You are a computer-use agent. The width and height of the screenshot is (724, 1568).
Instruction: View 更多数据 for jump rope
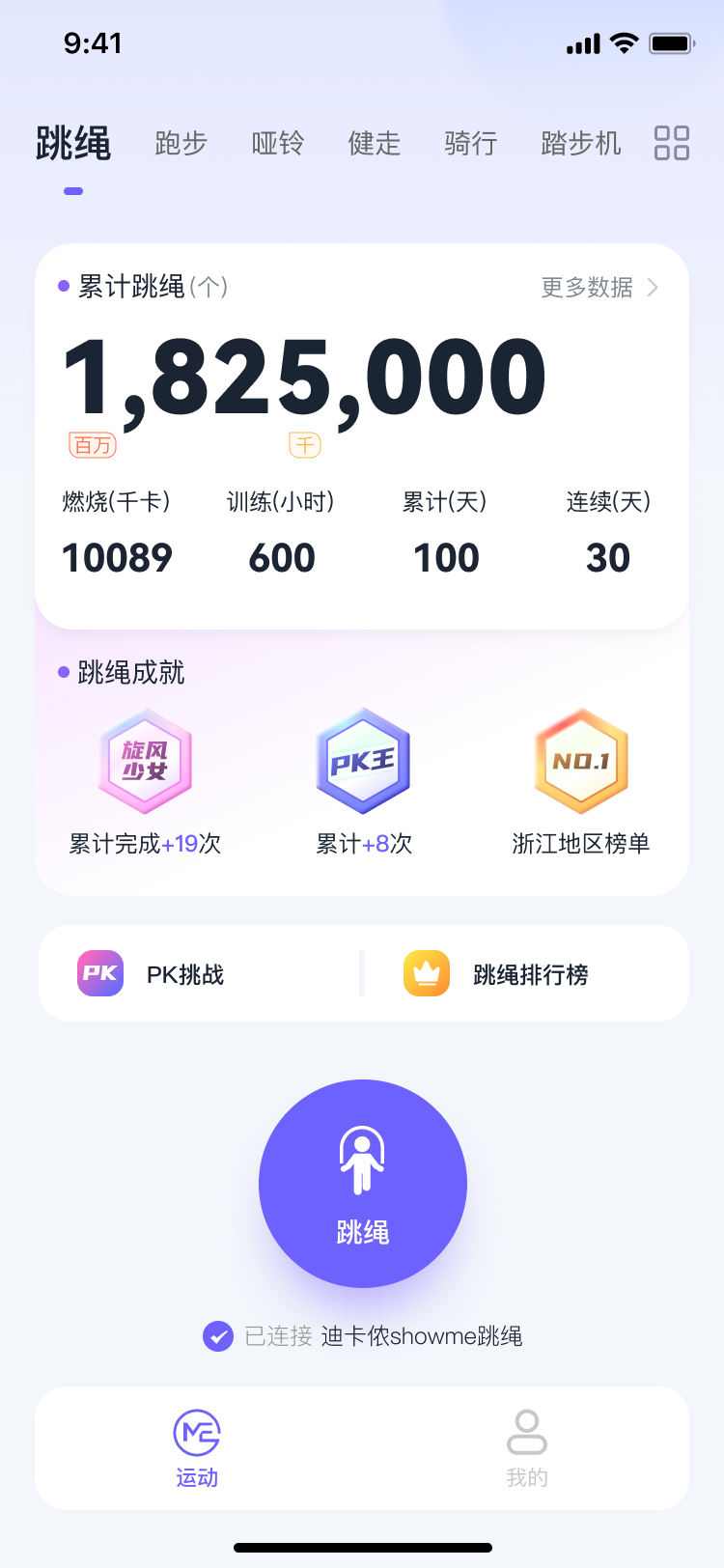[599, 288]
